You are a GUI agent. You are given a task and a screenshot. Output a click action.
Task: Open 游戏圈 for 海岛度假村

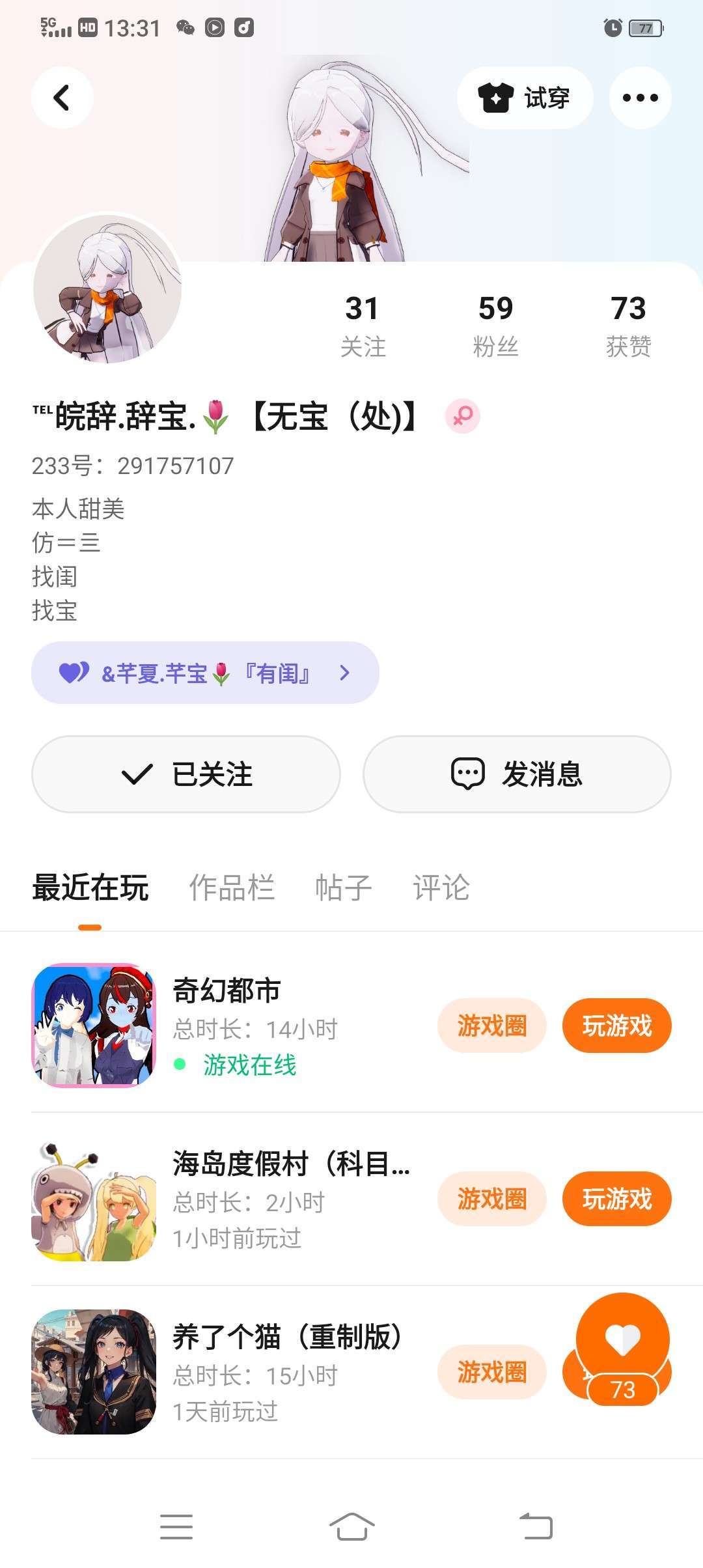pyautogui.click(x=491, y=1199)
